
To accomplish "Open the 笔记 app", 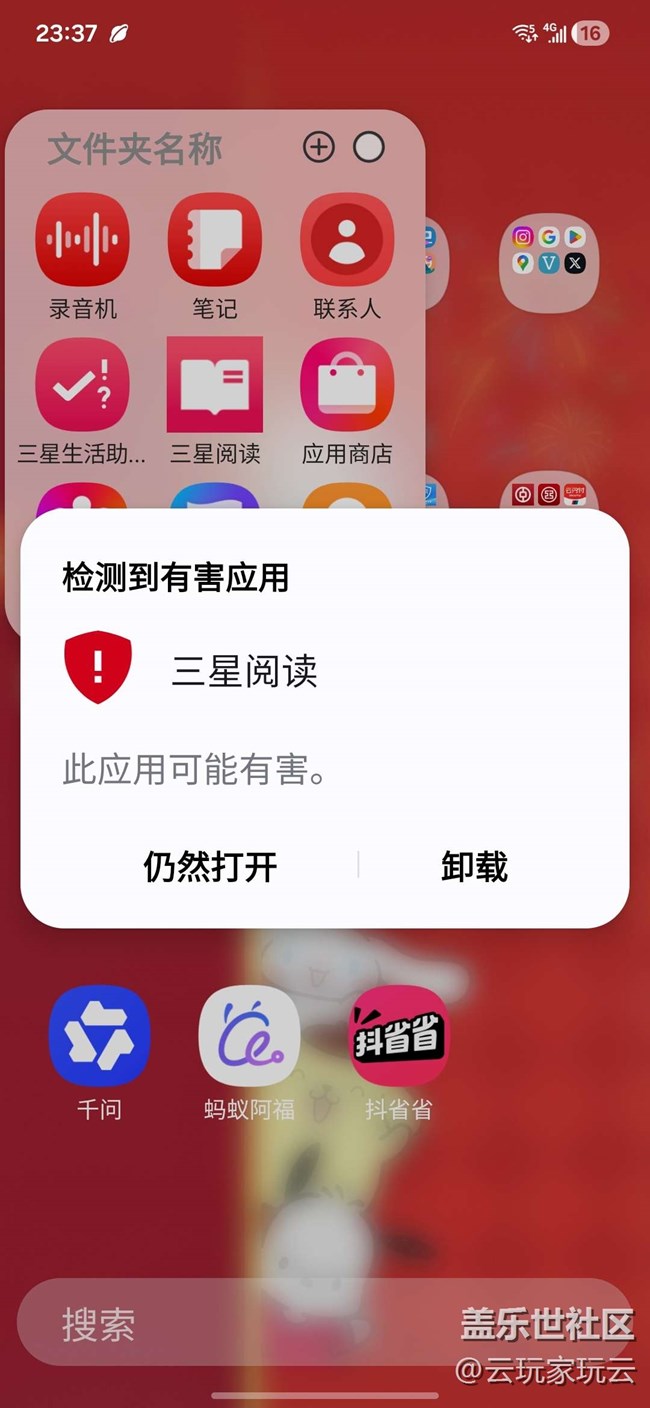I will 215,241.
